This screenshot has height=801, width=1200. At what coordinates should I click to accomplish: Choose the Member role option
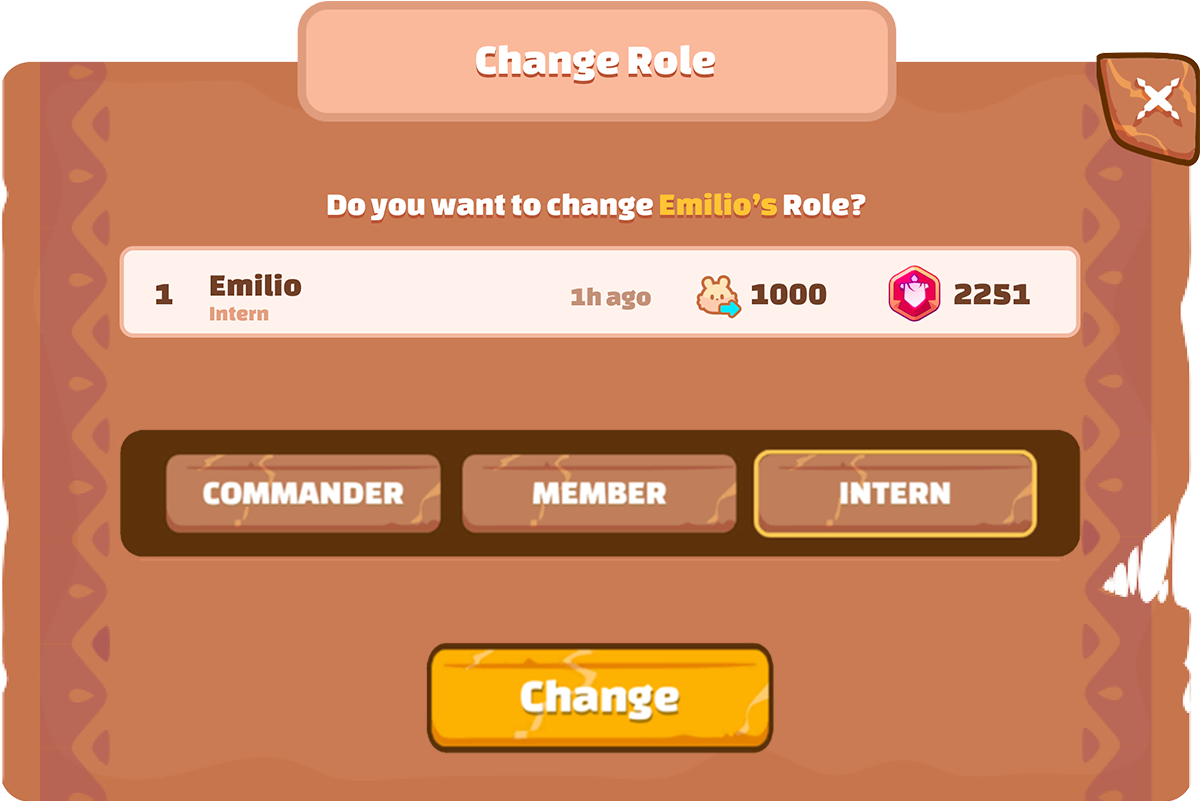pos(599,493)
